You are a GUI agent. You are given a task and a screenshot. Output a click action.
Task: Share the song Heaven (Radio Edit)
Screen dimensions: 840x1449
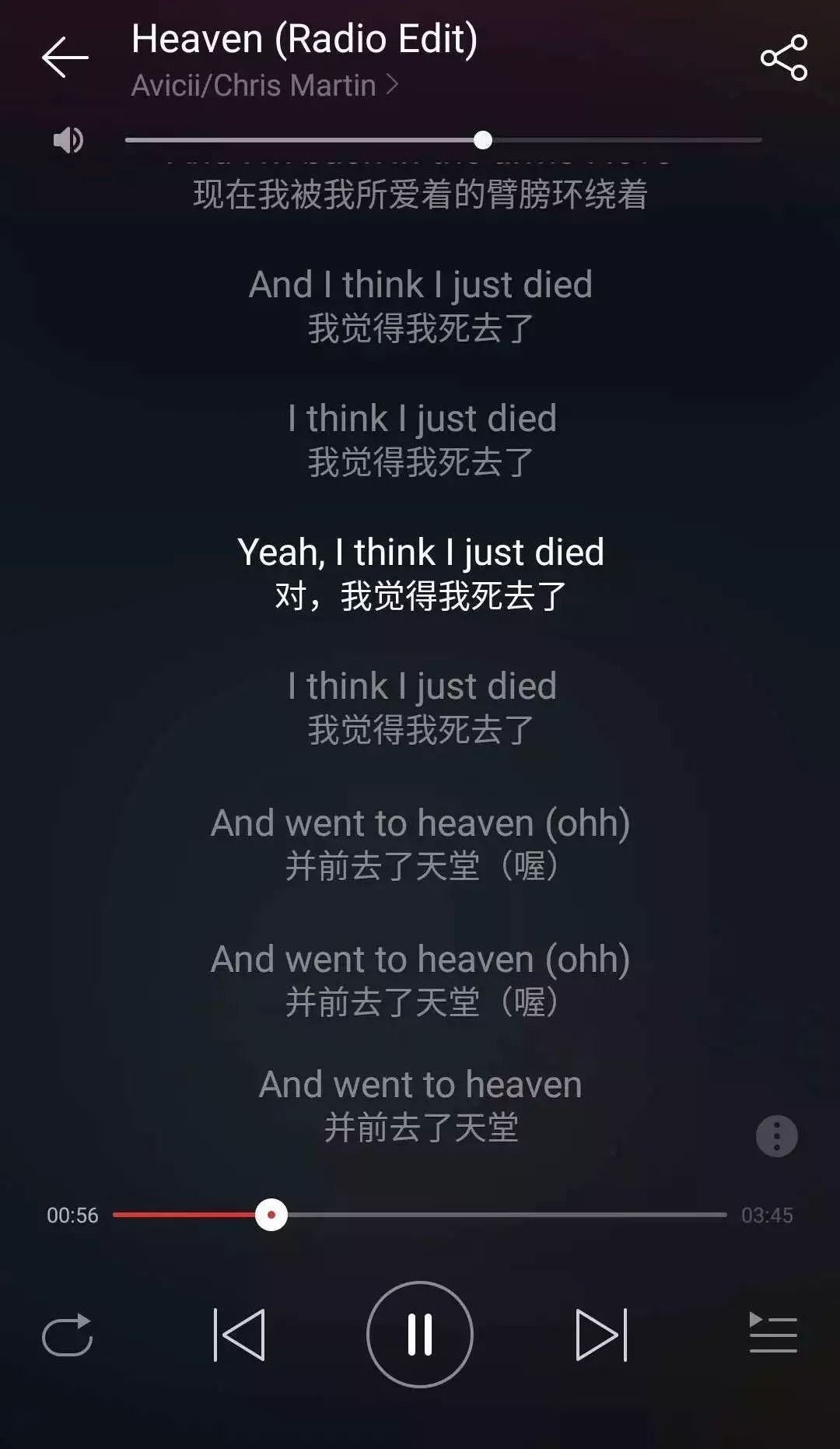784,58
